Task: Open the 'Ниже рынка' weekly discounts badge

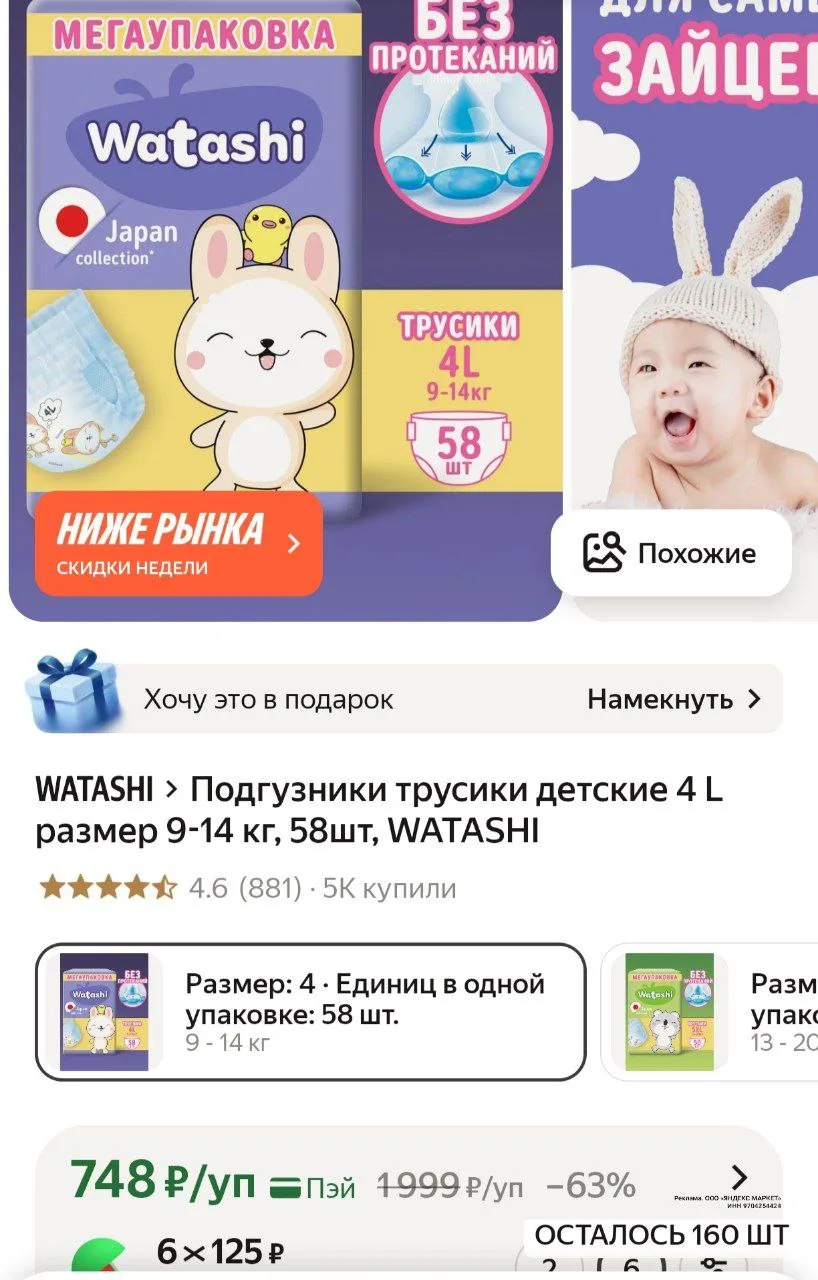Action: pyautogui.click(x=178, y=544)
